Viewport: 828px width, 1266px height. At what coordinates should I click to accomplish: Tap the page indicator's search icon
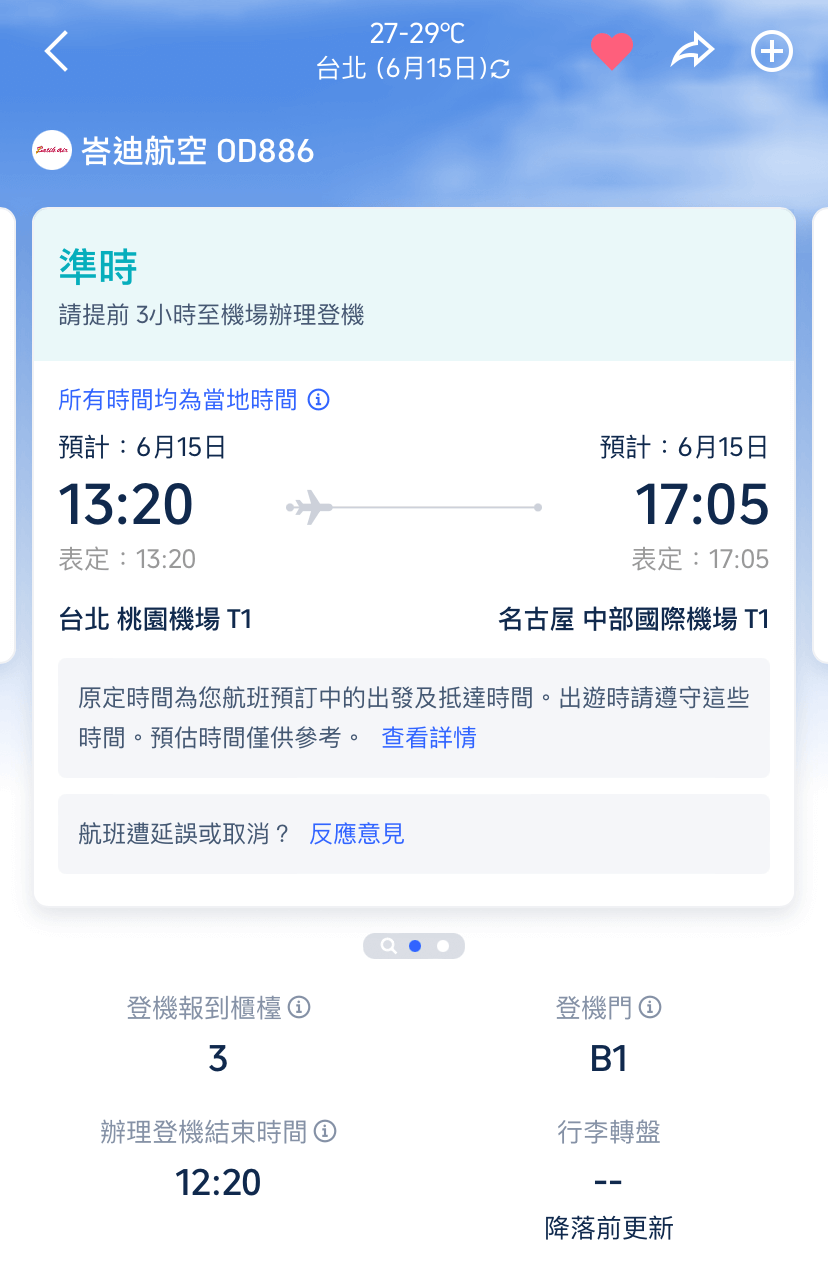pyautogui.click(x=388, y=945)
